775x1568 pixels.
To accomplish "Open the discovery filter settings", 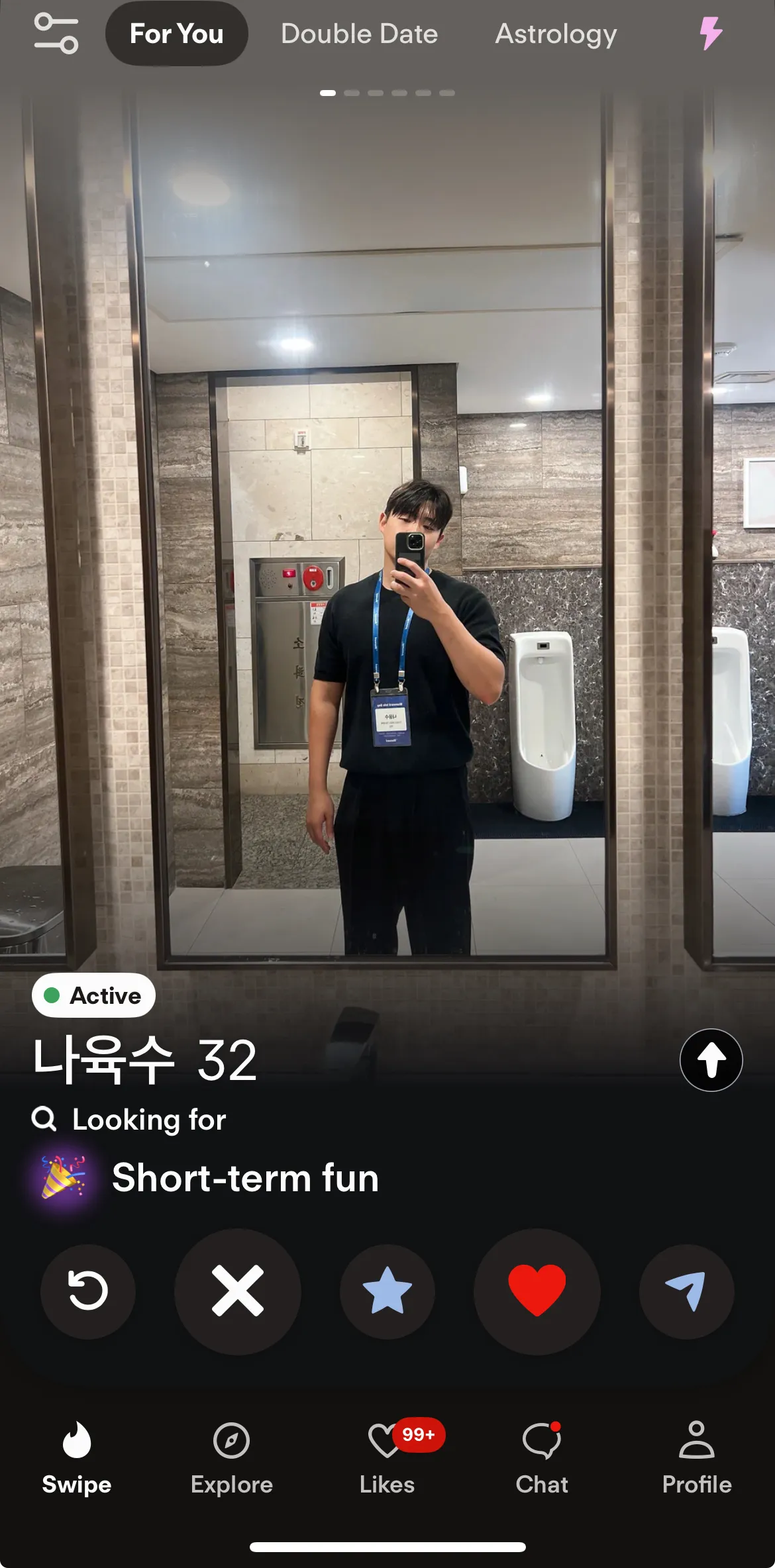I will coord(56,33).
